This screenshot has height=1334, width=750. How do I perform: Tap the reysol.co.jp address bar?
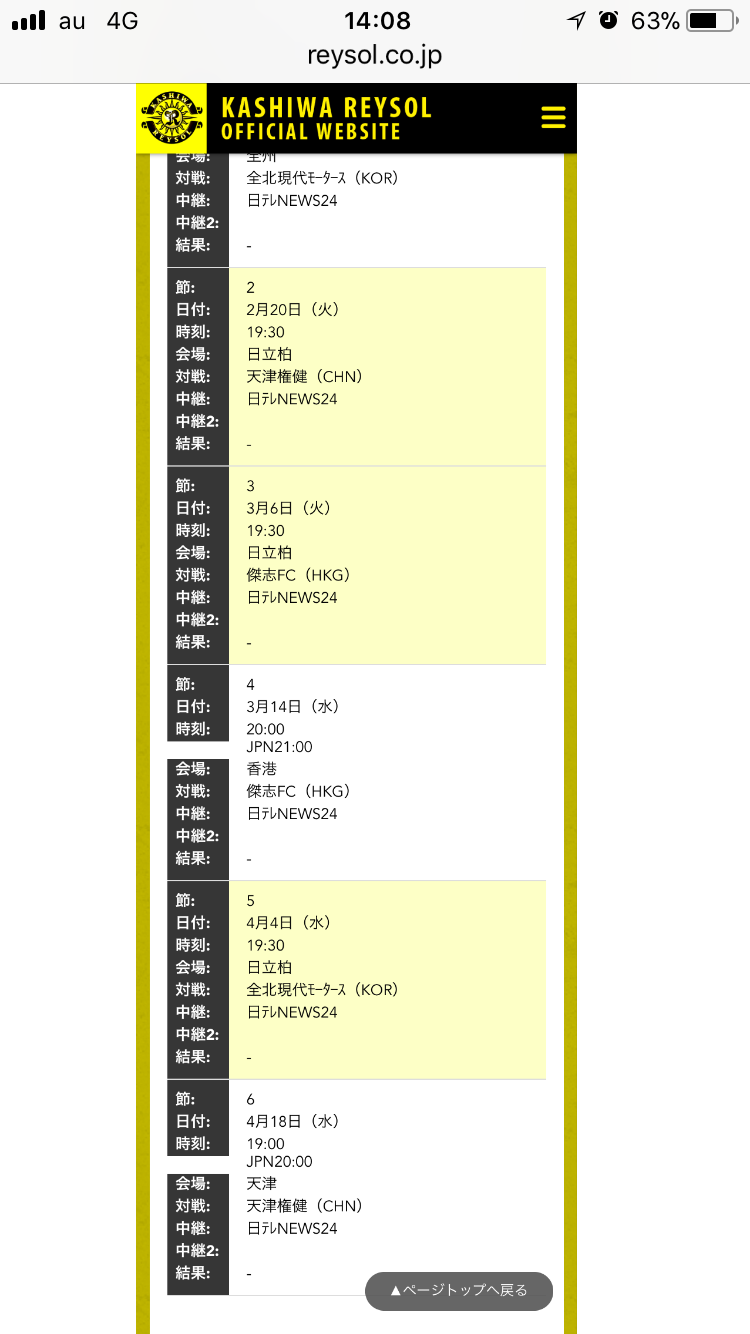pyautogui.click(x=375, y=56)
